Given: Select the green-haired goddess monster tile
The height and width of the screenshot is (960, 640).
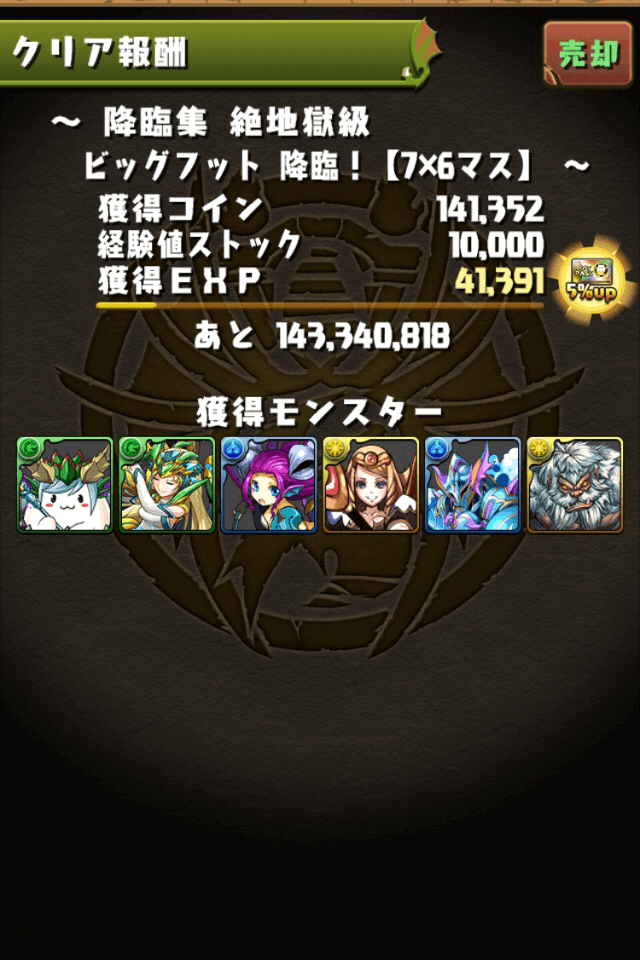Looking at the screenshot, I should (167, 485).
